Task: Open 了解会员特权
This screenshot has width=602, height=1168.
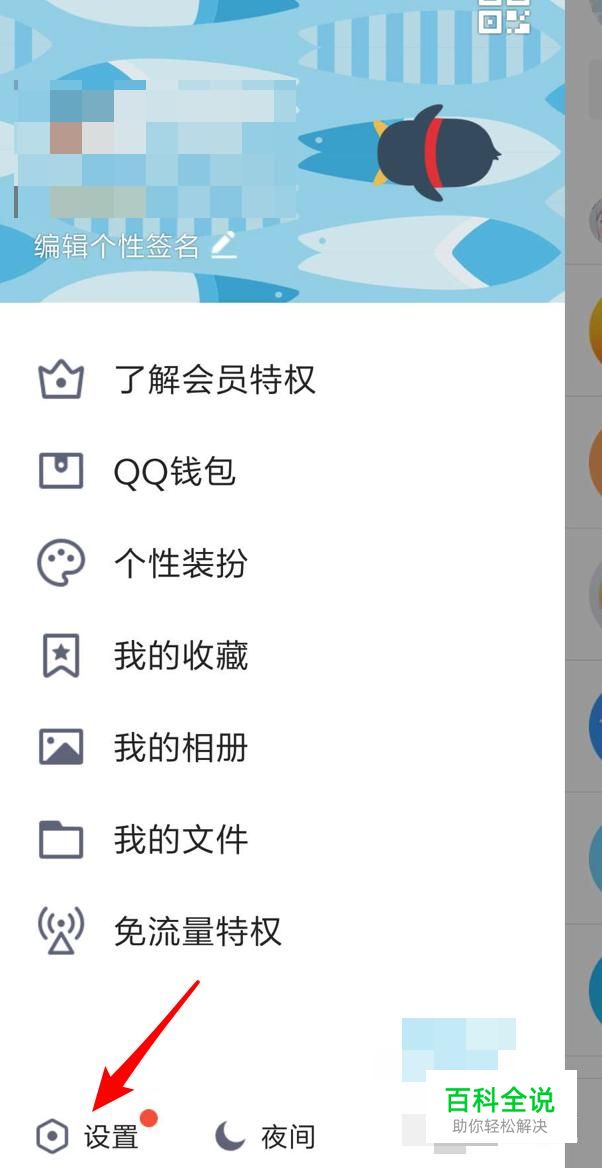Action: (x=214, y=380)
